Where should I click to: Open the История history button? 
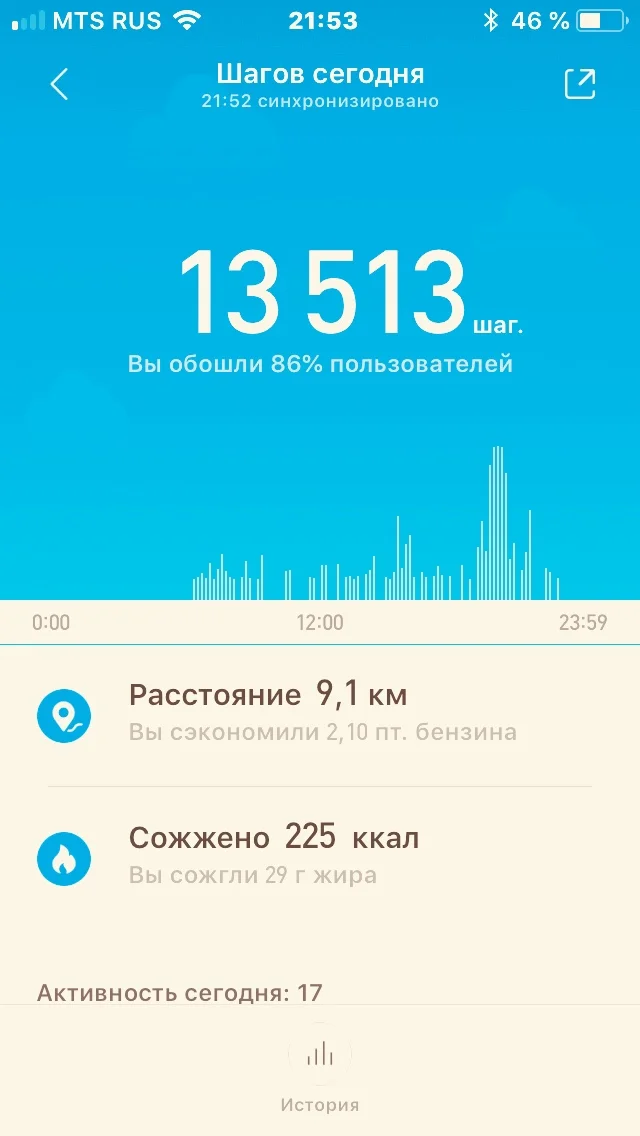tap(320, 1068)
